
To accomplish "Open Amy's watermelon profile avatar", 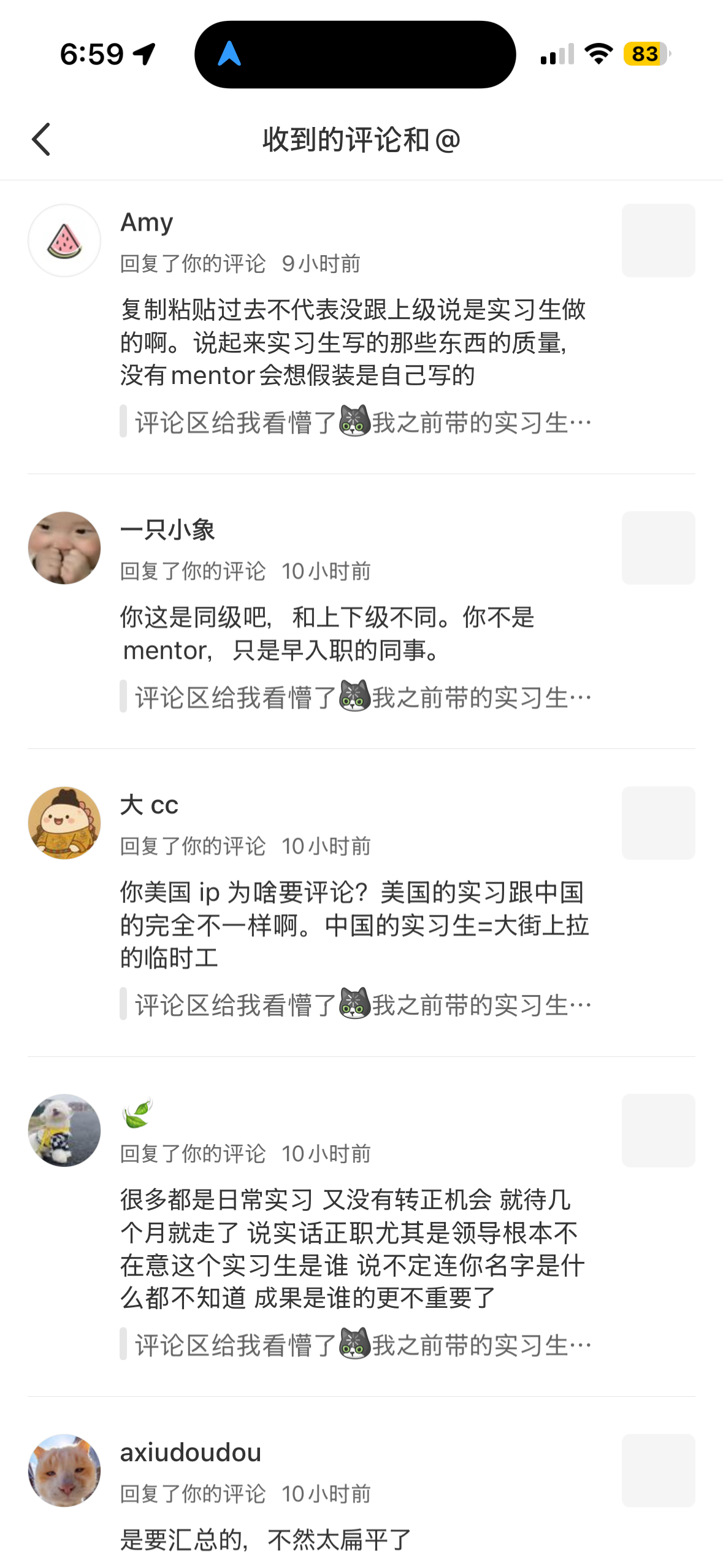I will (64, 240).
